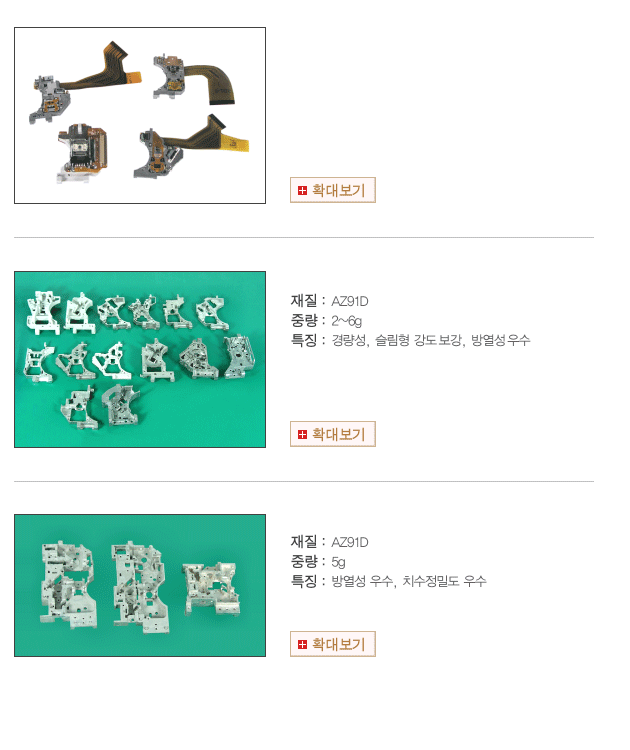Open the optical pickup parts photo

(x=140, y=116)
